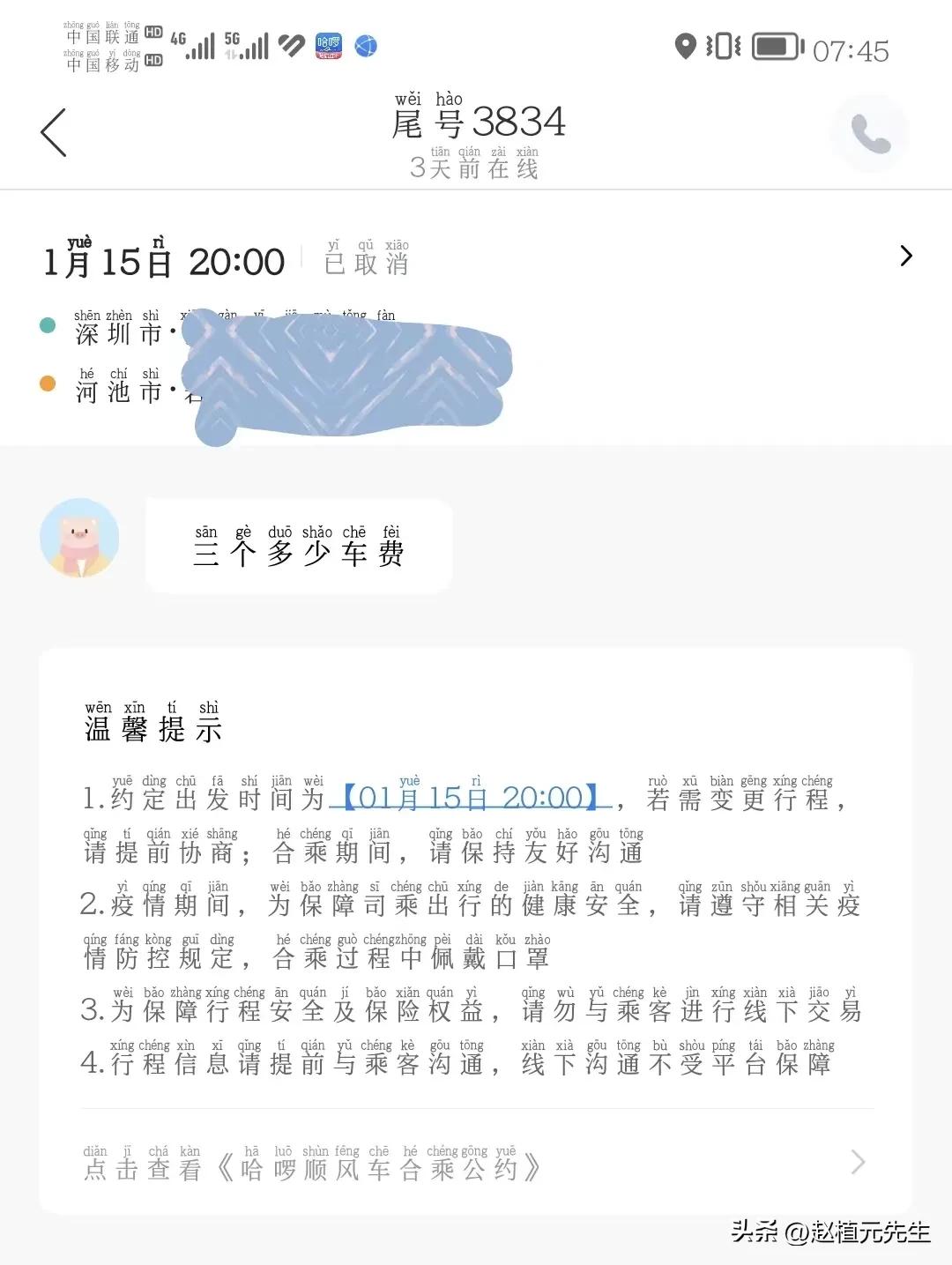
Task: Go back using the top-left arrow
Action: (54, 133)
